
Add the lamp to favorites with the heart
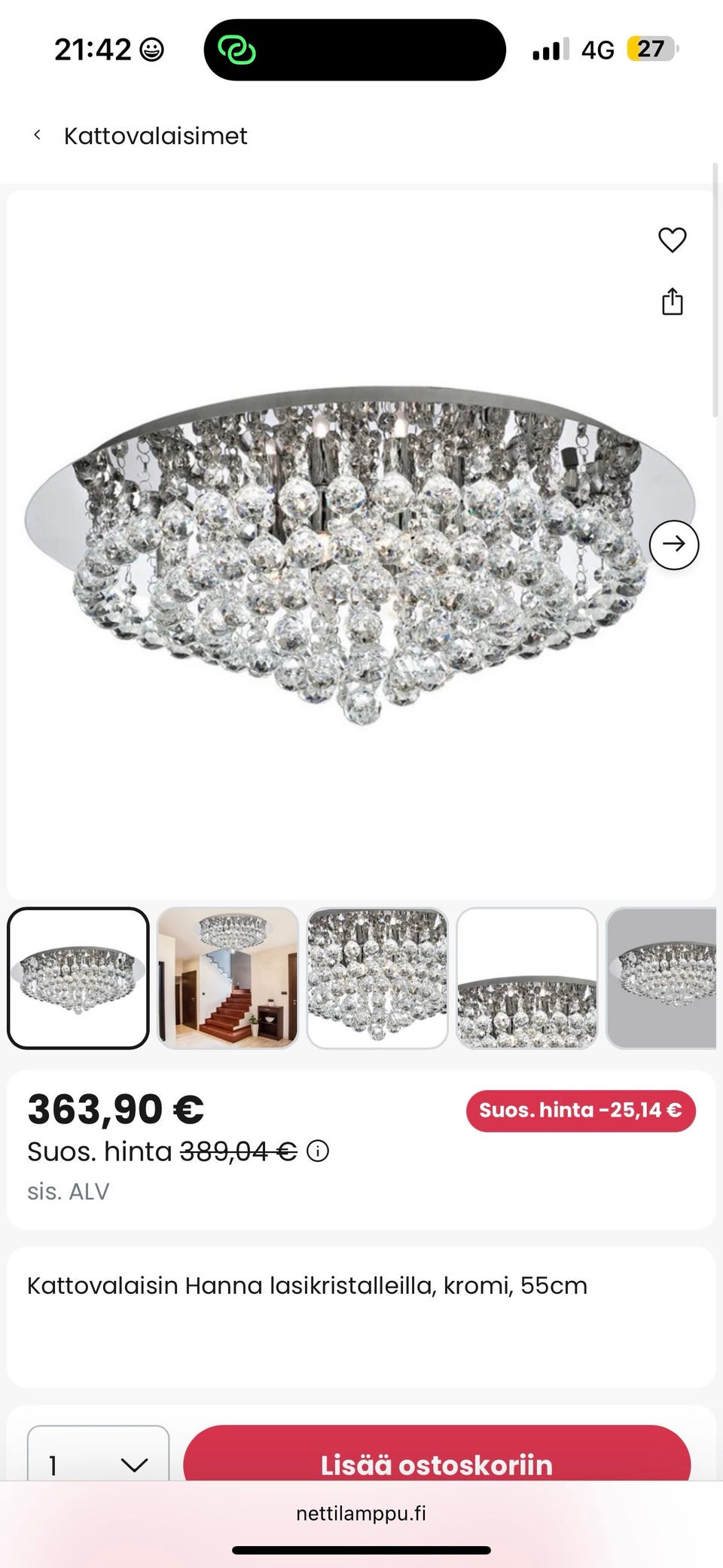[x=672, y=240]
